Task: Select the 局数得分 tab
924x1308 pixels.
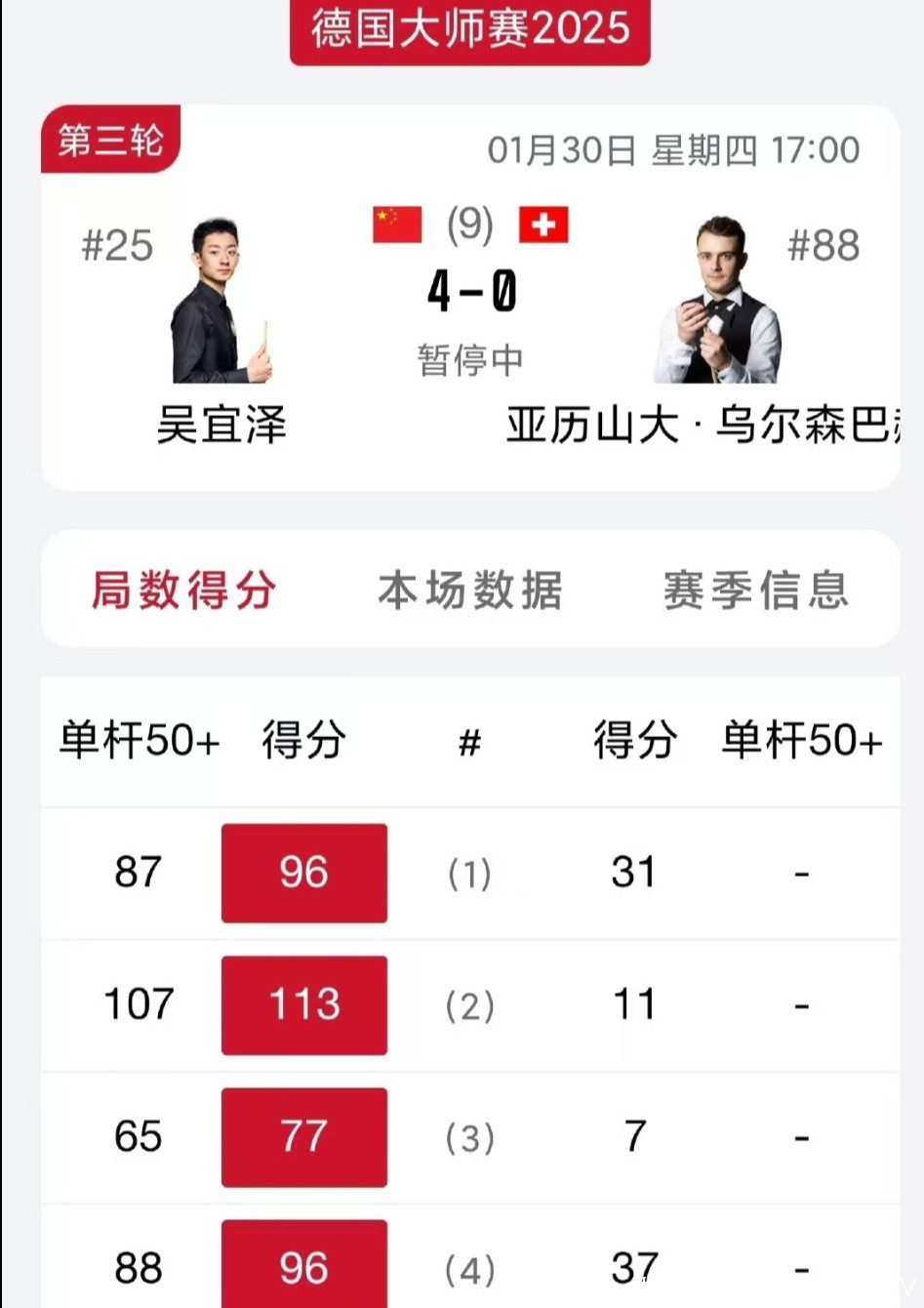Action: click(183, 590)
